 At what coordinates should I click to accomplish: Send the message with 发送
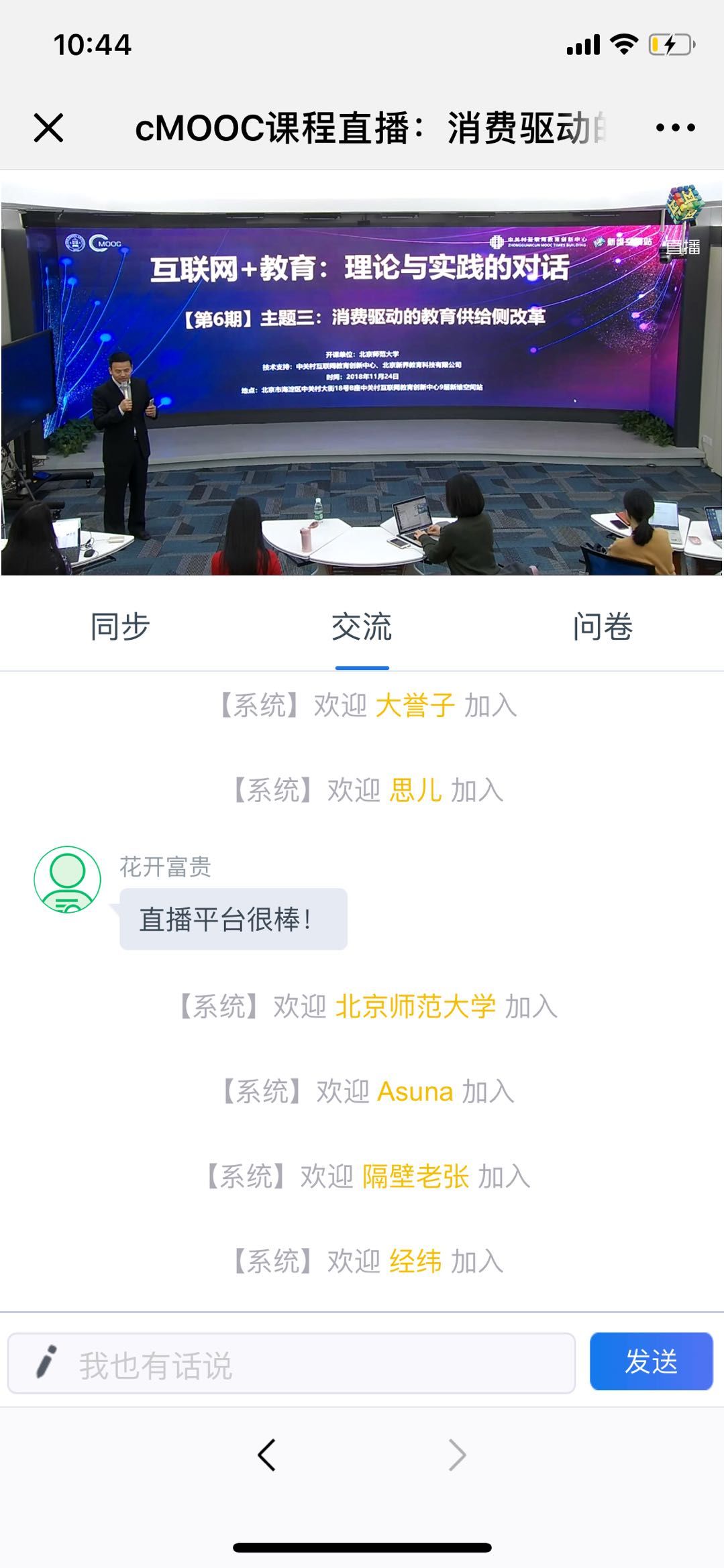coord(651,1361)
